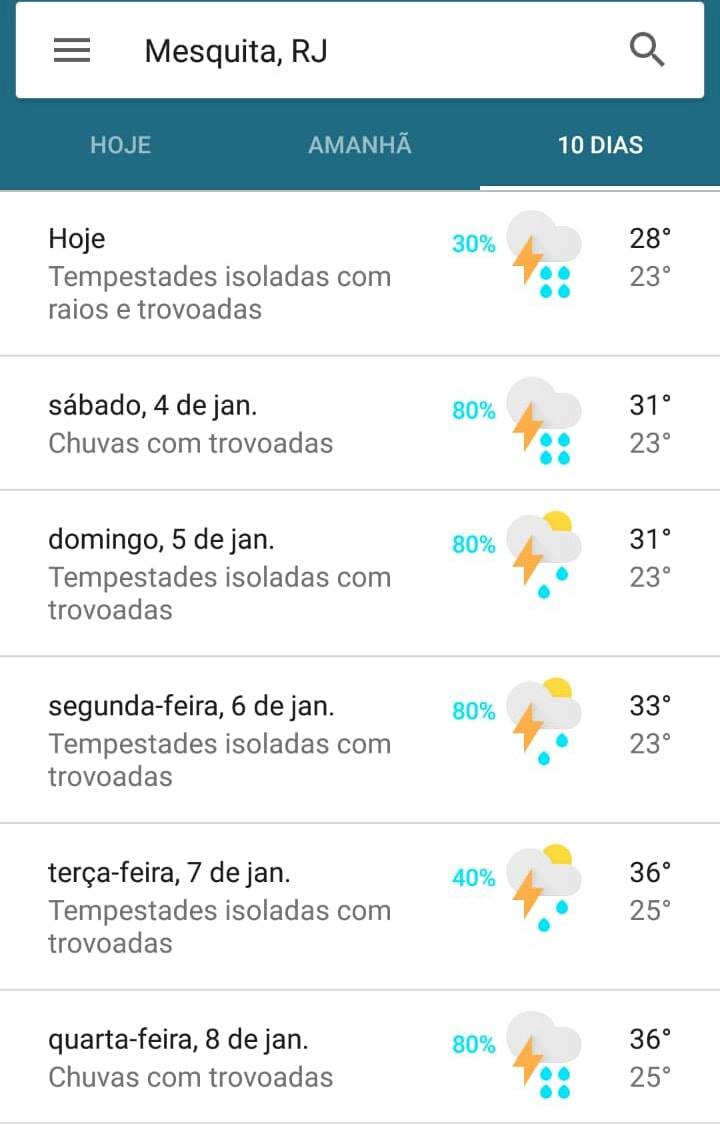Image resolution: width=720 pixels, height=1125 pixels.
Task: Tap the search magnifier icon
Action: (x=647, y=50)
